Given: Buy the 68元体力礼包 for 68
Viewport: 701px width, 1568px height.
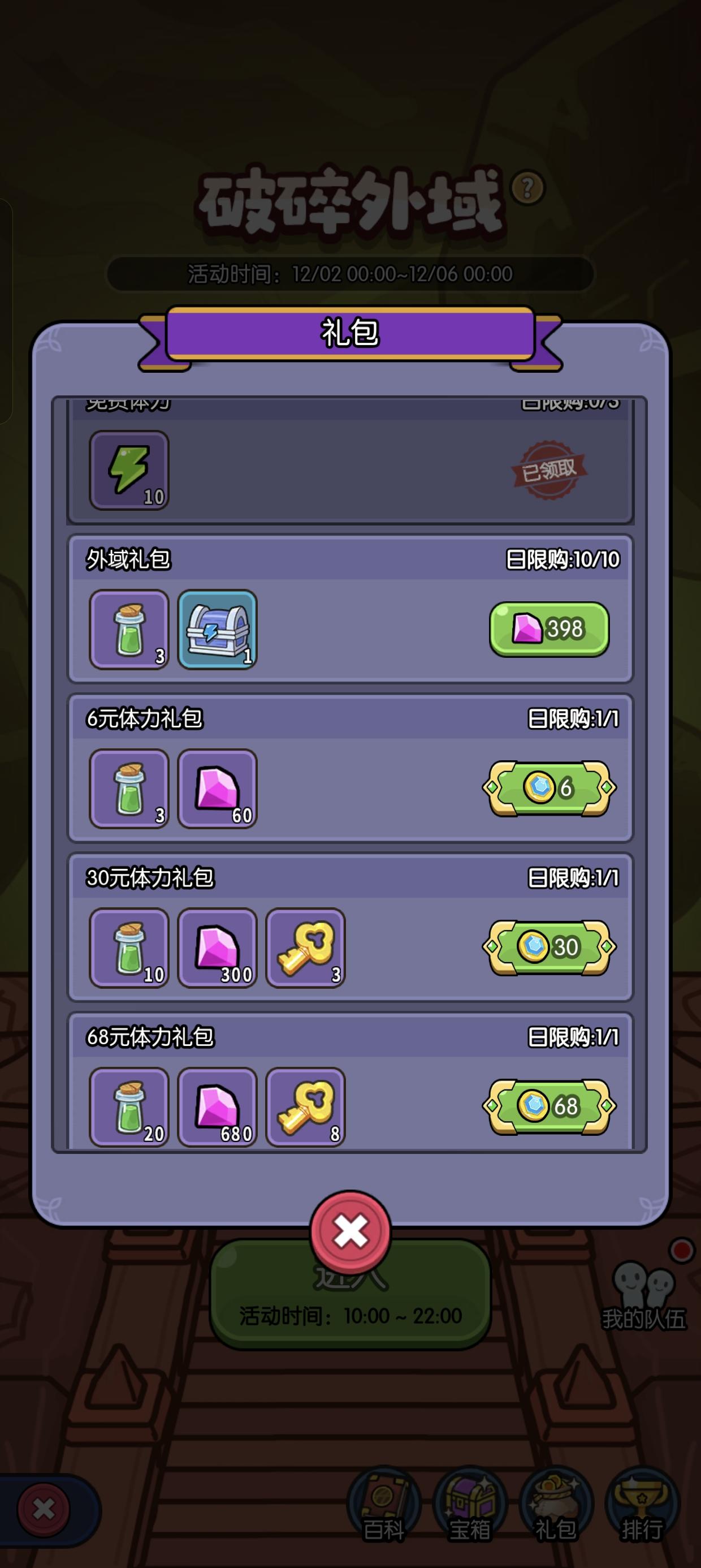Looking at the screenshot, I should (x=548, y=1108).
